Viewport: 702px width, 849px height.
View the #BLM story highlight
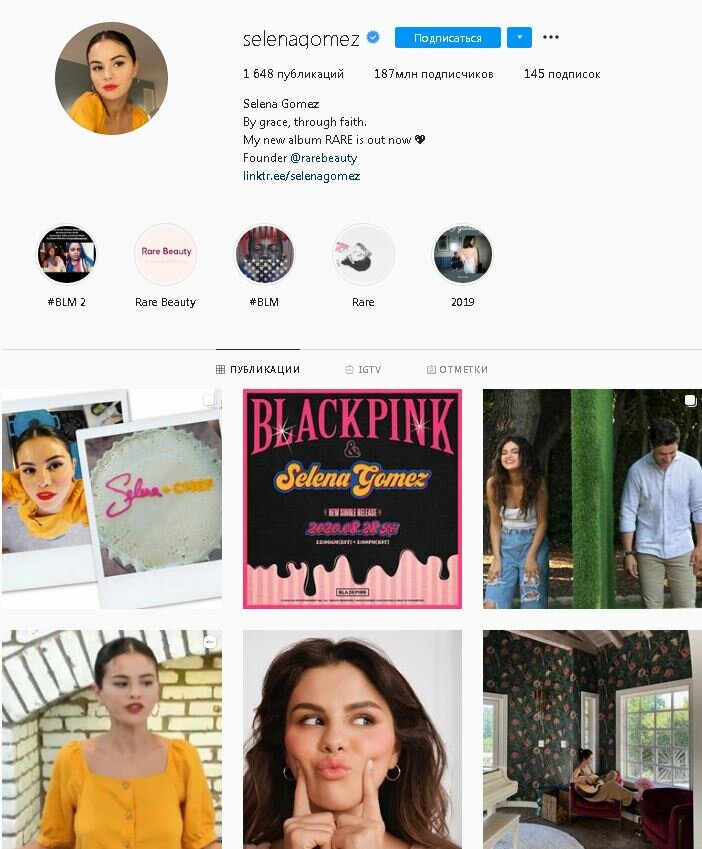coord(265,255)
